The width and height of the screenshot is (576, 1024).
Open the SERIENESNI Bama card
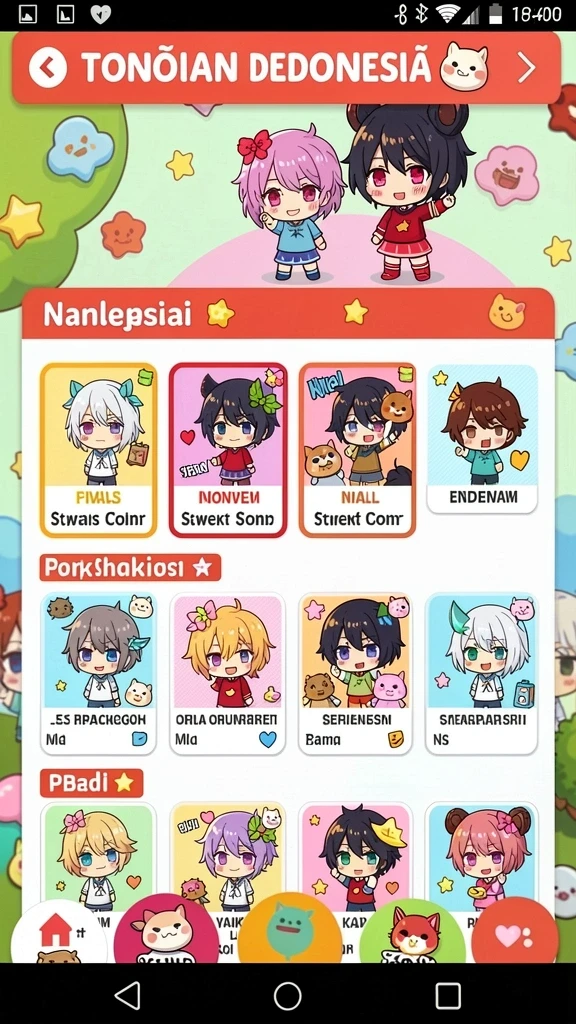click(x=356, y=673)
